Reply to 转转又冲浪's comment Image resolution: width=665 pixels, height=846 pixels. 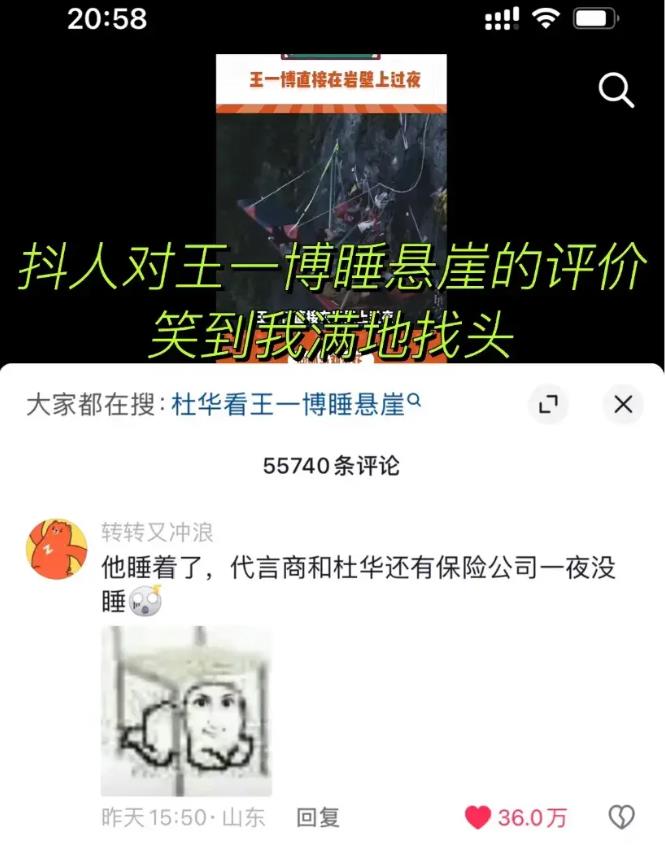pyautogui.click(x=318, y=817)
